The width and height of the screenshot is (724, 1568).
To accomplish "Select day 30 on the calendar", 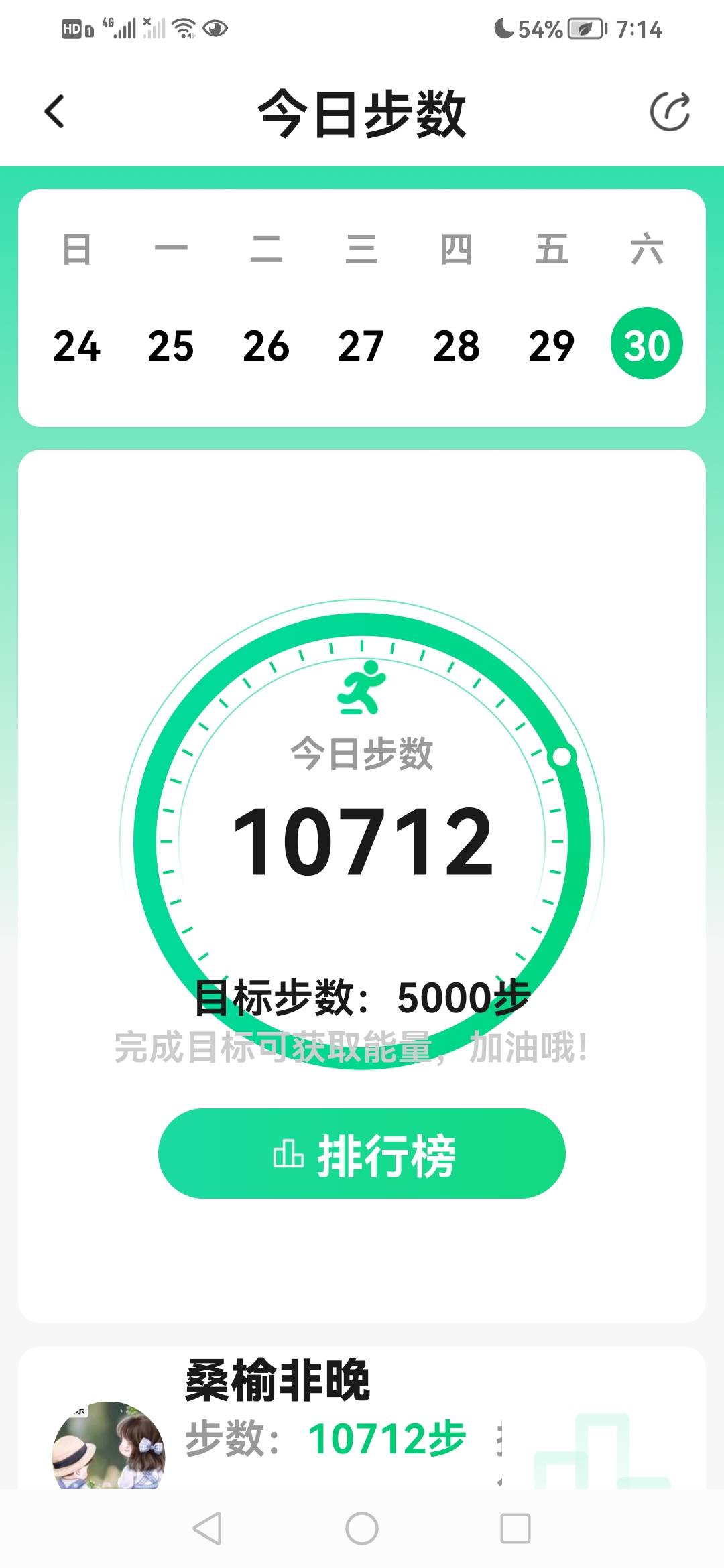I will pos(646,345).
